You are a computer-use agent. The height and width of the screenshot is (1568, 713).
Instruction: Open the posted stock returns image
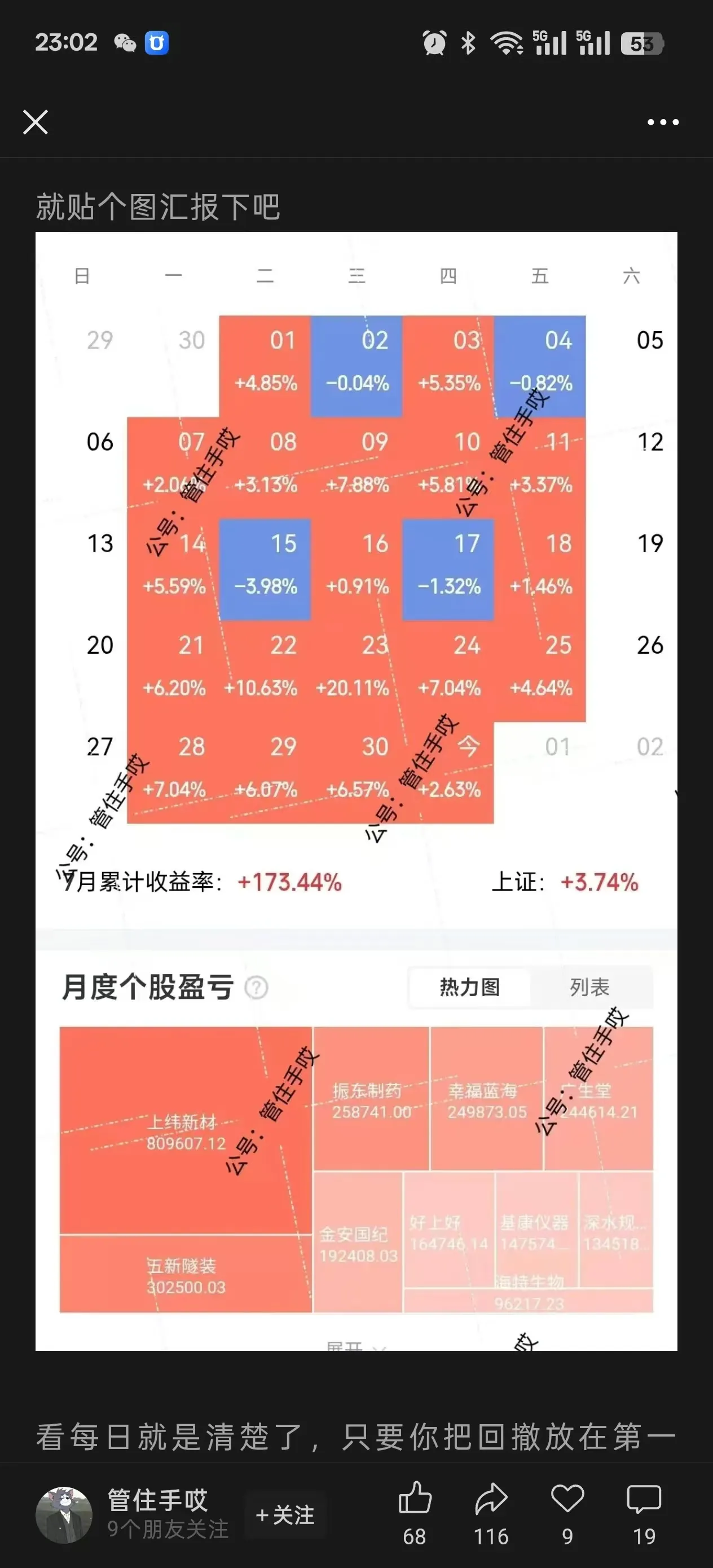tap(356, 791)
